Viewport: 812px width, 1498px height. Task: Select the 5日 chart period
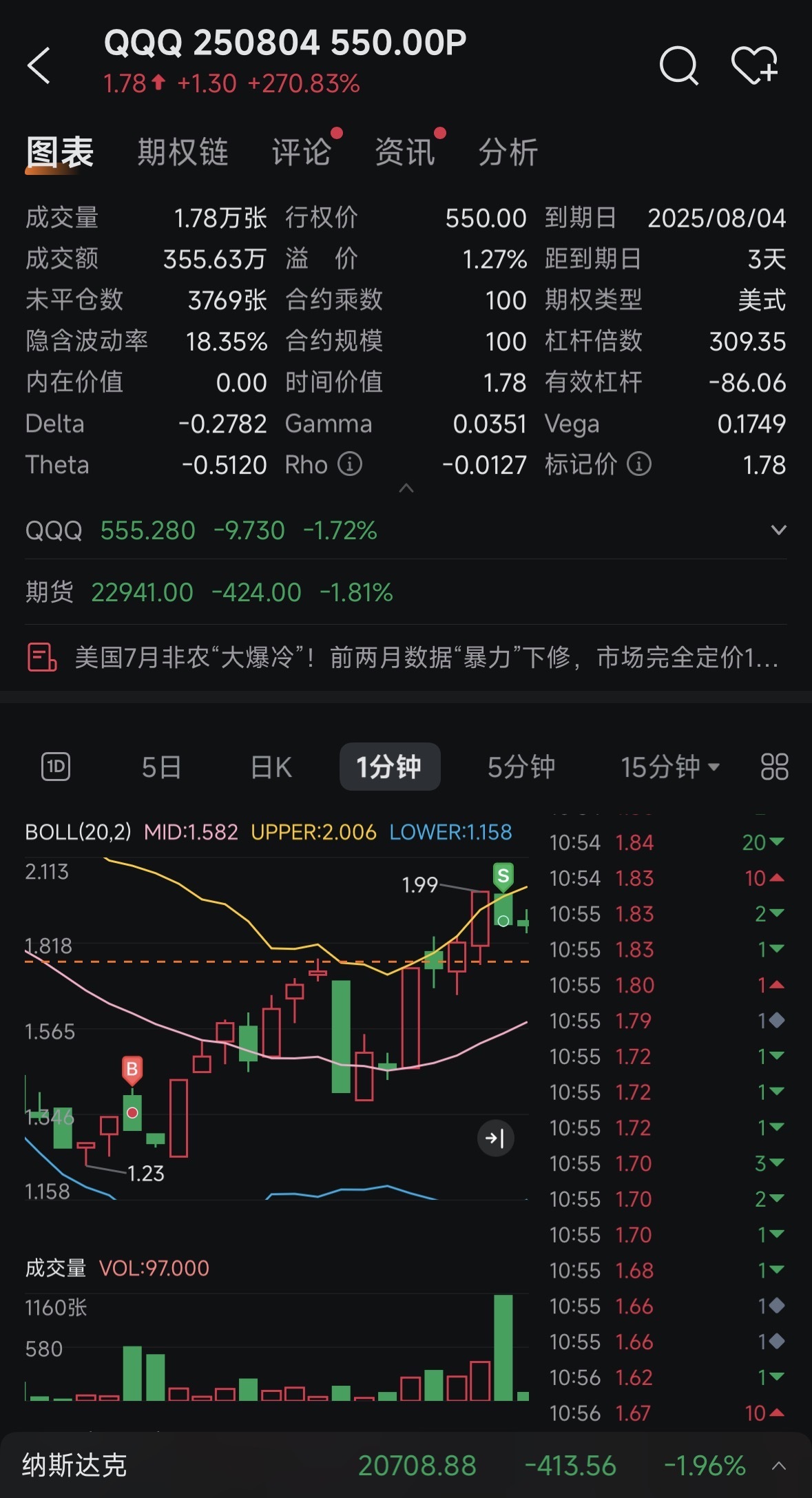tap(161, 767)
